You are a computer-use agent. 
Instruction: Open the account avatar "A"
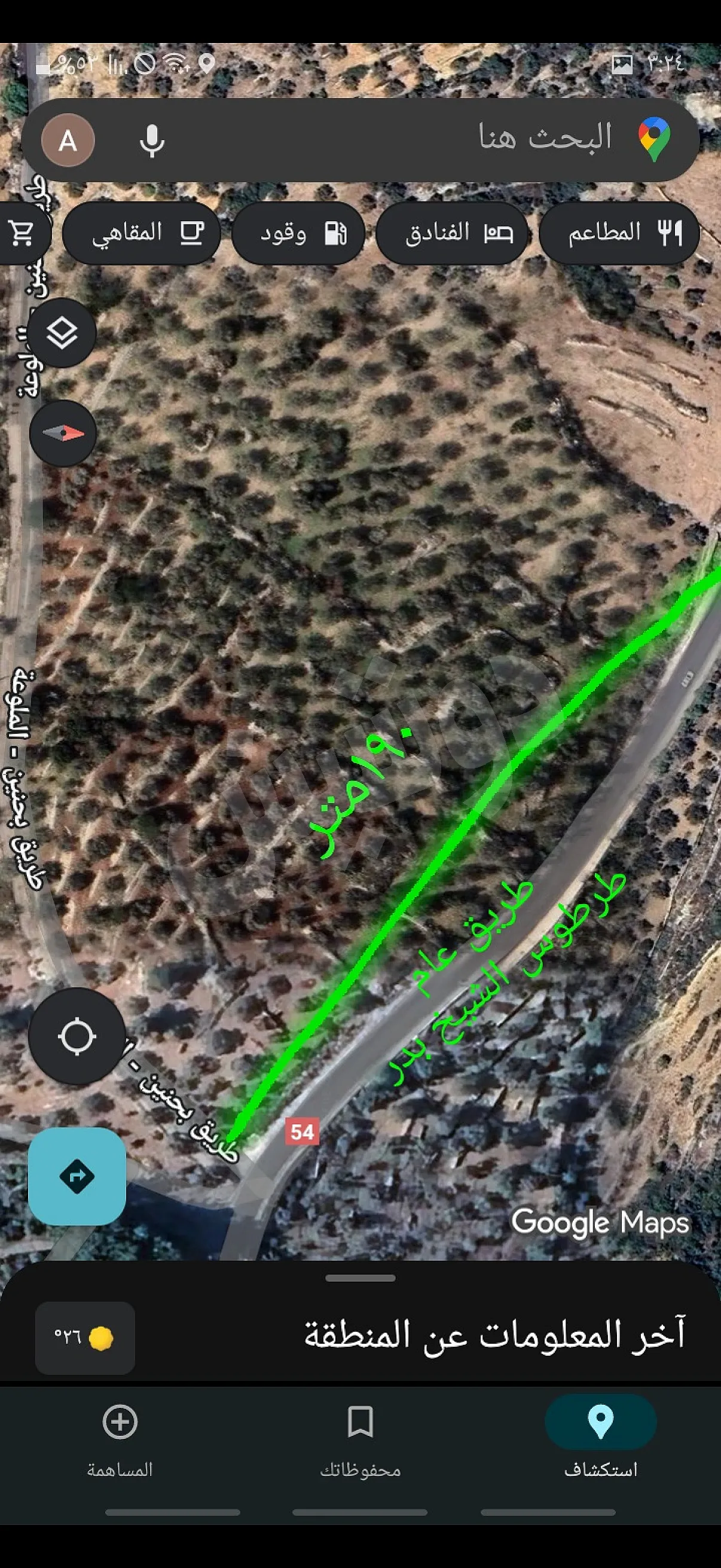click(x=68, y=141)
